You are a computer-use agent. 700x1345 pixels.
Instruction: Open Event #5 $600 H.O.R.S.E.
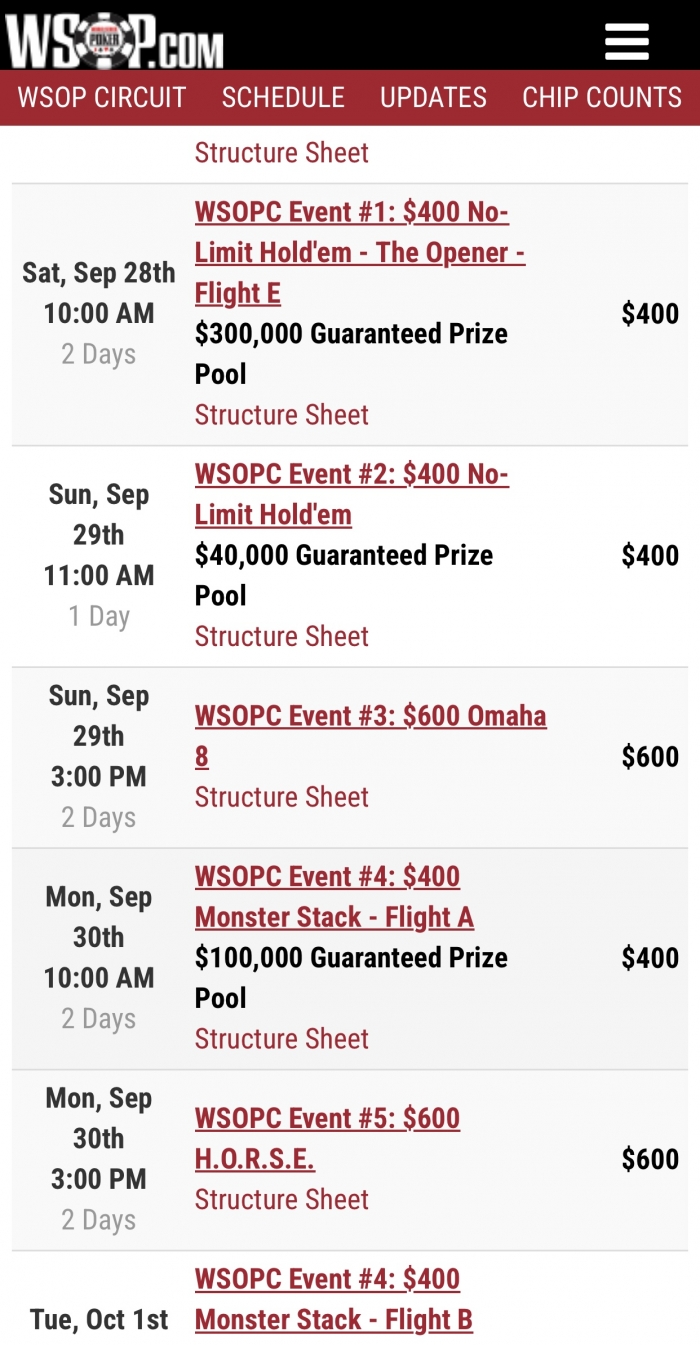coord(327,1139)
